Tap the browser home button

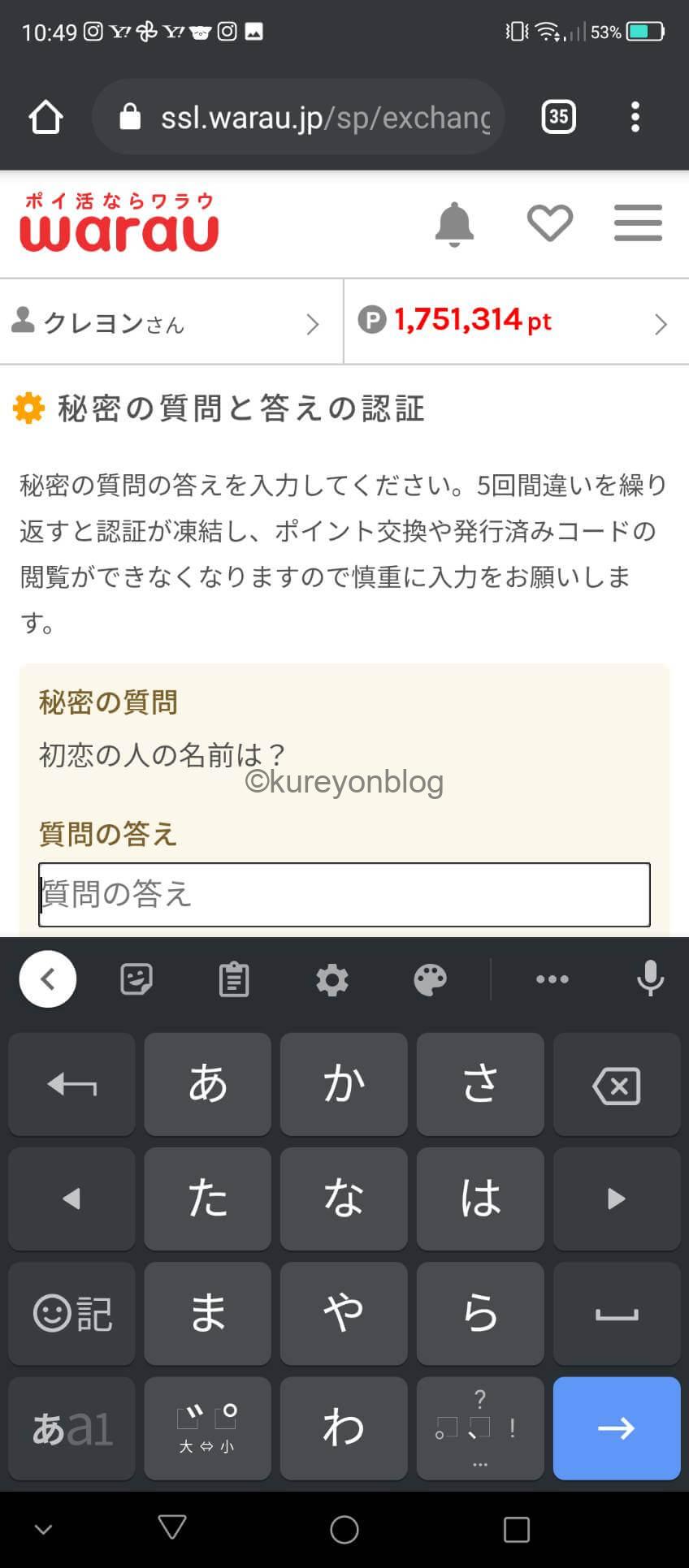pos(45,118)
